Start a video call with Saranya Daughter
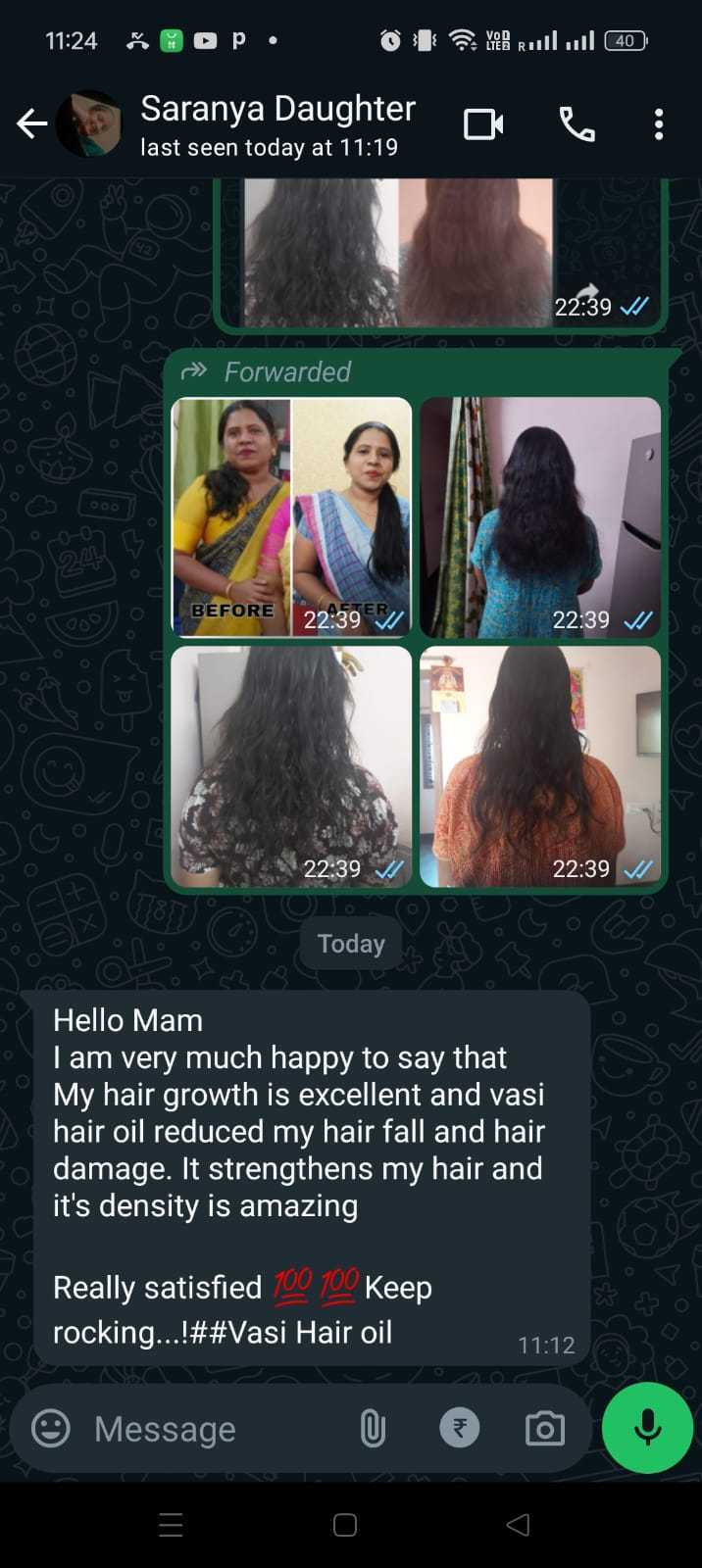This screenshot has height=1568, width=702. point(482,124)
